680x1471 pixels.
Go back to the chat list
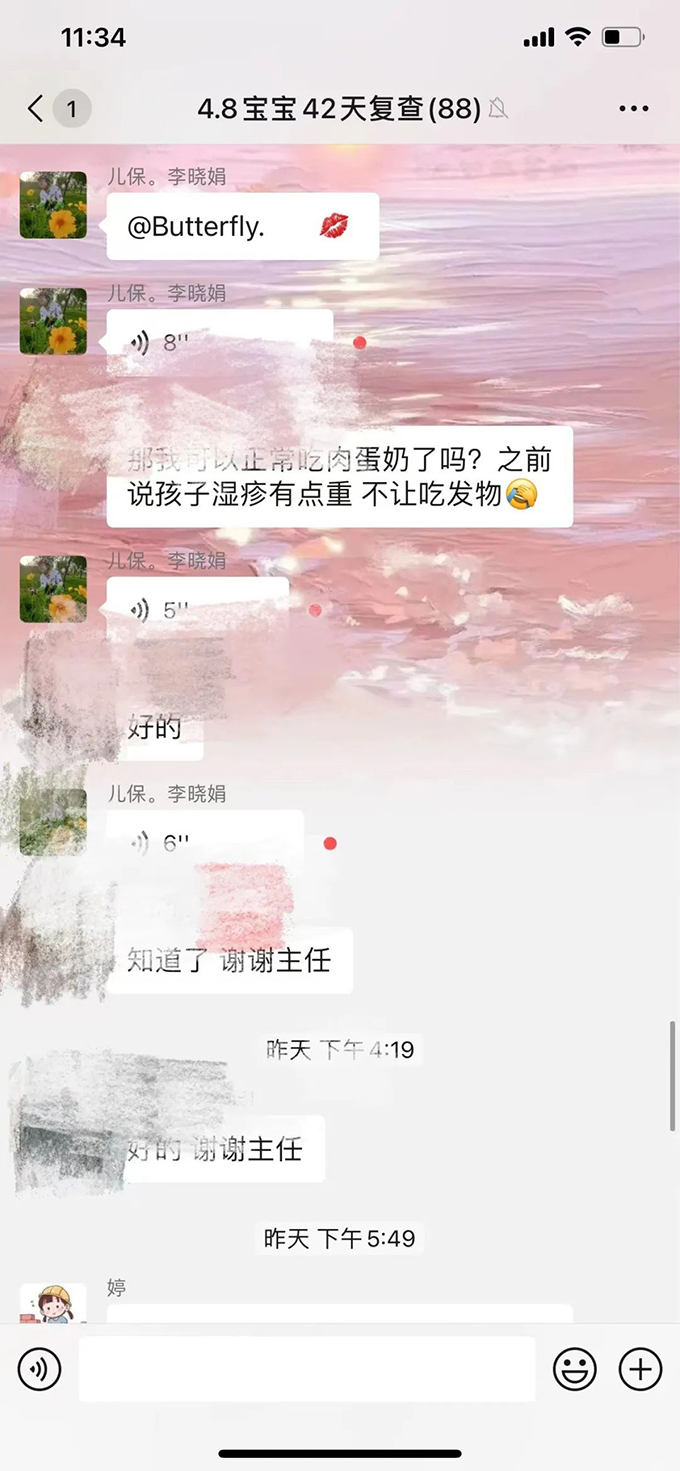point(37,108)
